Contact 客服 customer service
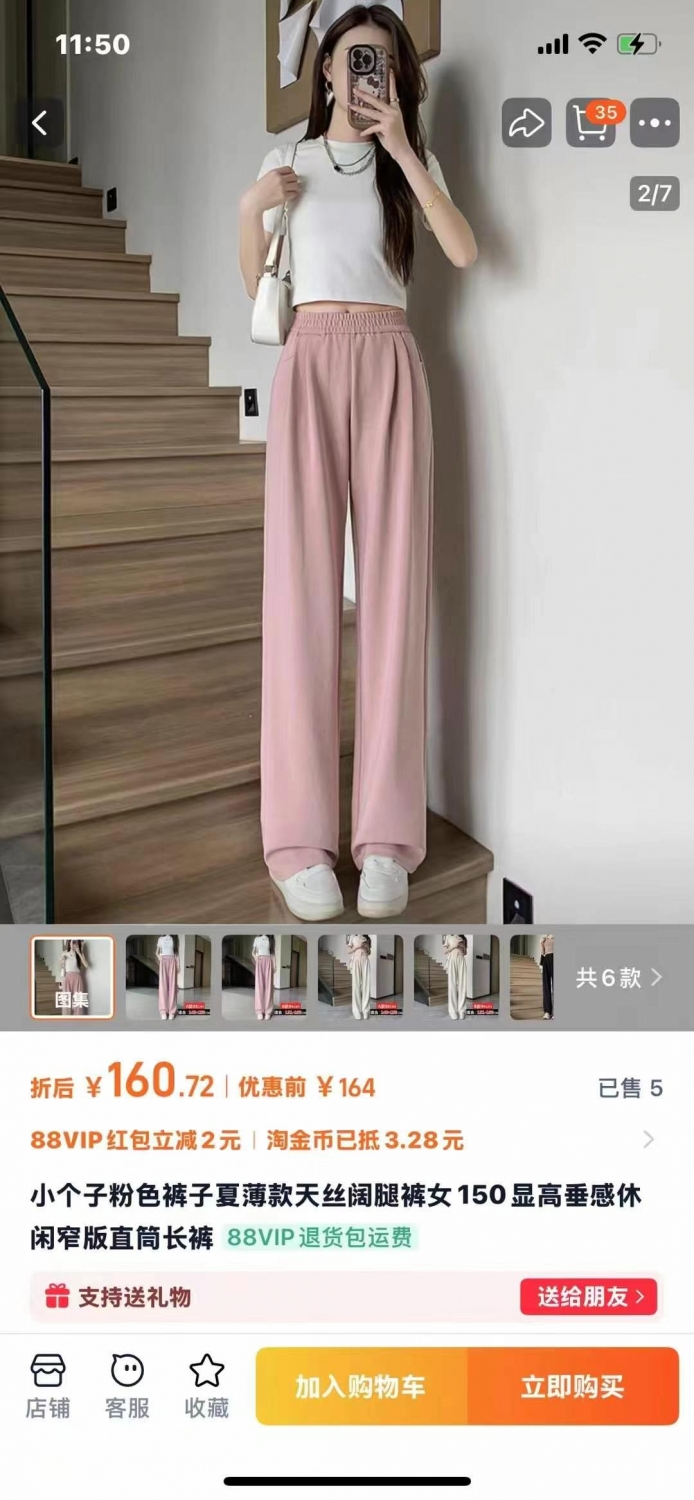Screen dimensions: 694x1500 pos(127,1386)
